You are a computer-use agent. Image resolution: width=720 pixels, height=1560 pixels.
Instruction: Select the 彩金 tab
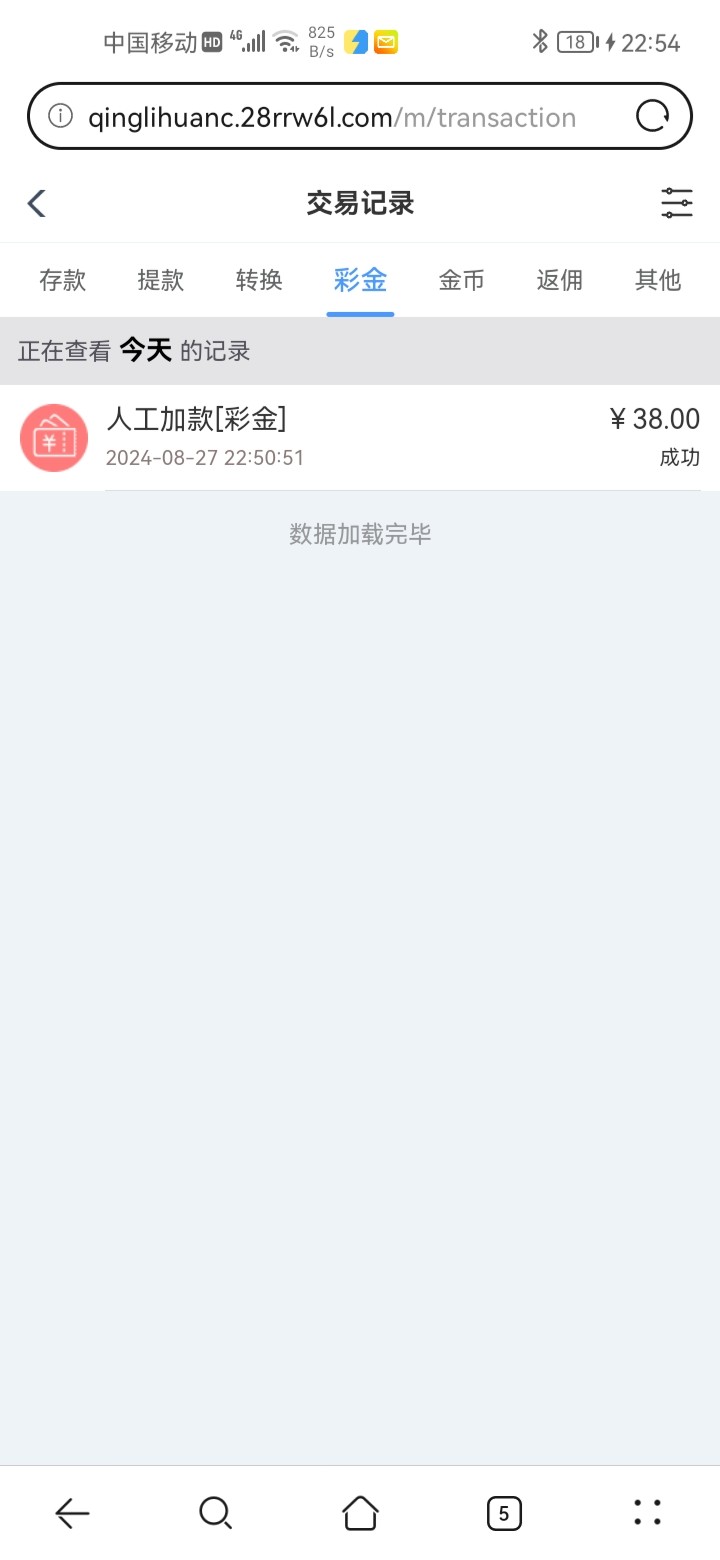click(x=360, y=280)
